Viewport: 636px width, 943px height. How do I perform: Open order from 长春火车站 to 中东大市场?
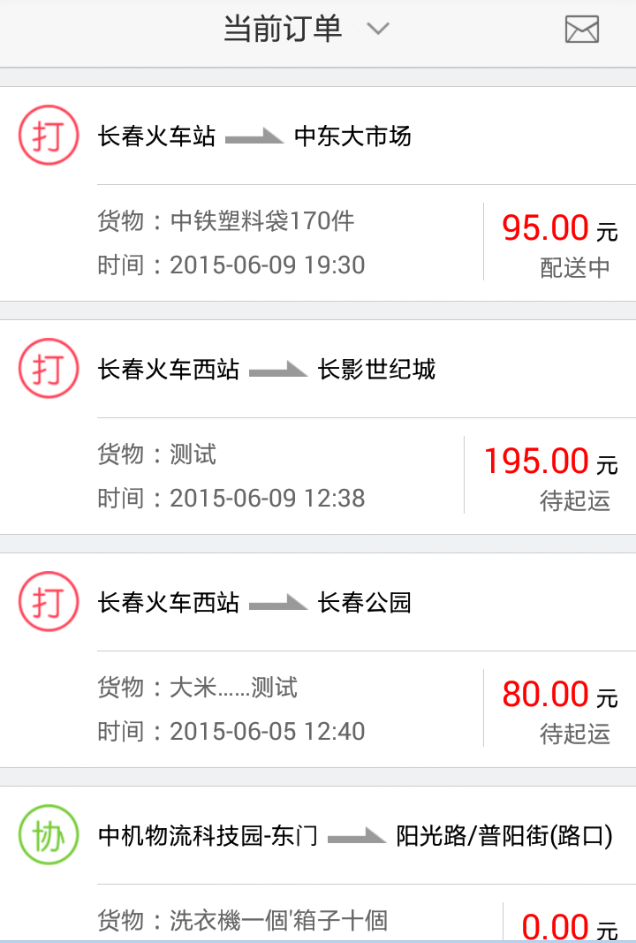coord(318,194)
